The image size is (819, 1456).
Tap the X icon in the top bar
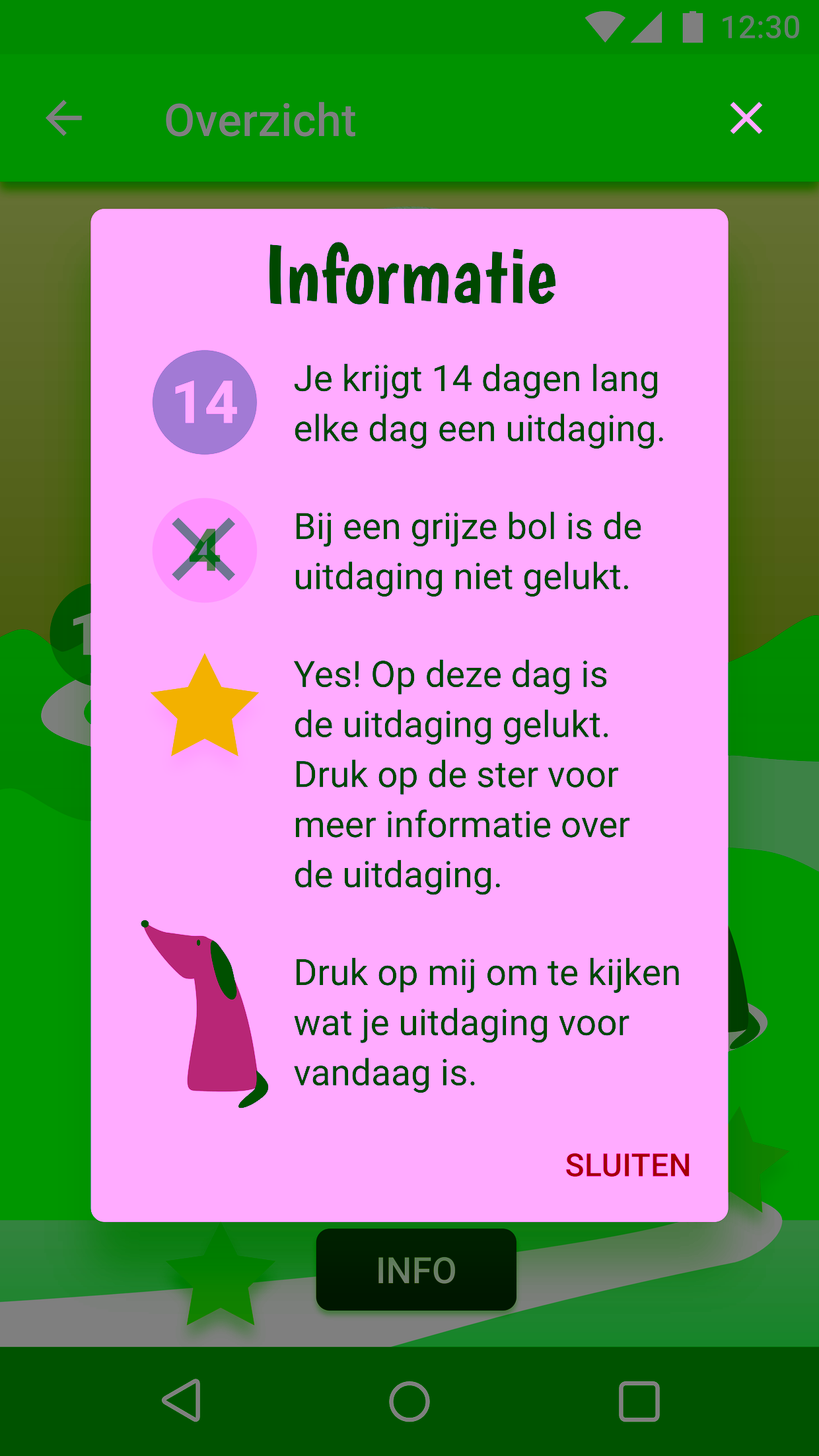(746, 119)
